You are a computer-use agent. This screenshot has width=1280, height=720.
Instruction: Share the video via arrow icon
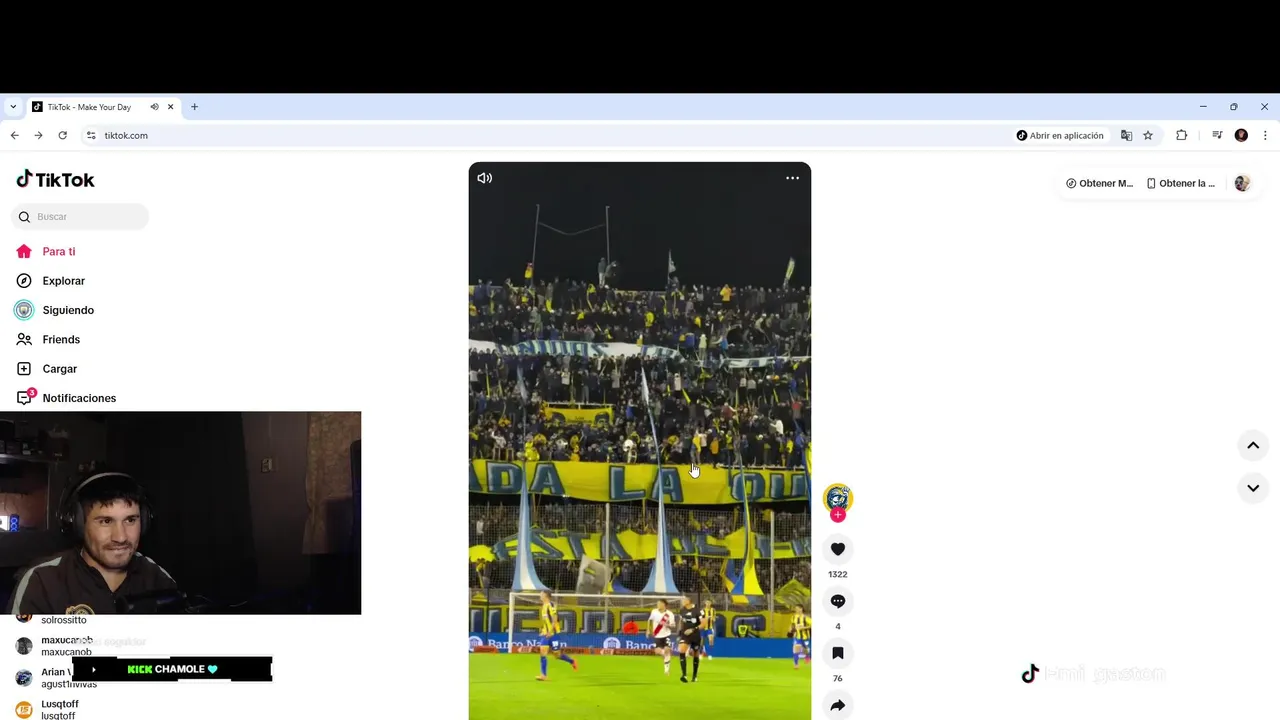(838, 705)
